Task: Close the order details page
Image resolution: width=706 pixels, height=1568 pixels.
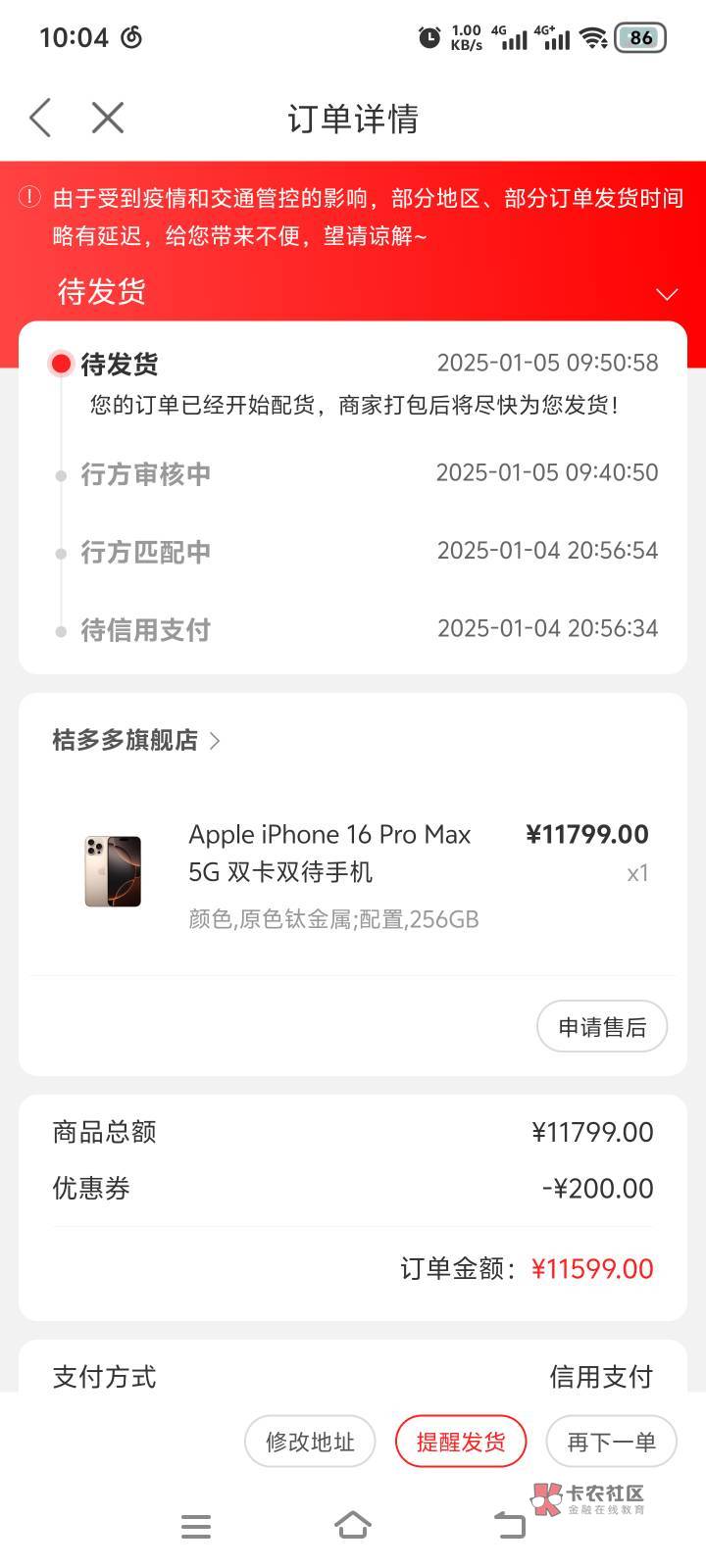Action: tap(107, 119)
